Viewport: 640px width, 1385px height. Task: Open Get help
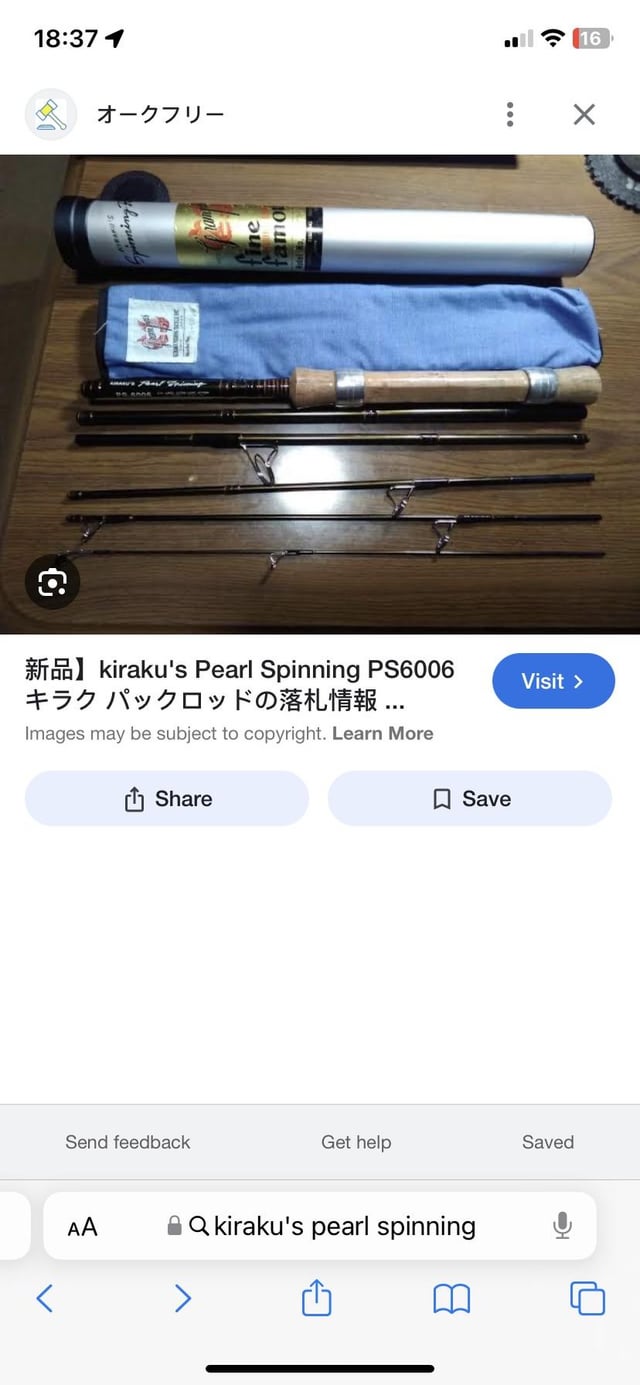(356, 1142)
